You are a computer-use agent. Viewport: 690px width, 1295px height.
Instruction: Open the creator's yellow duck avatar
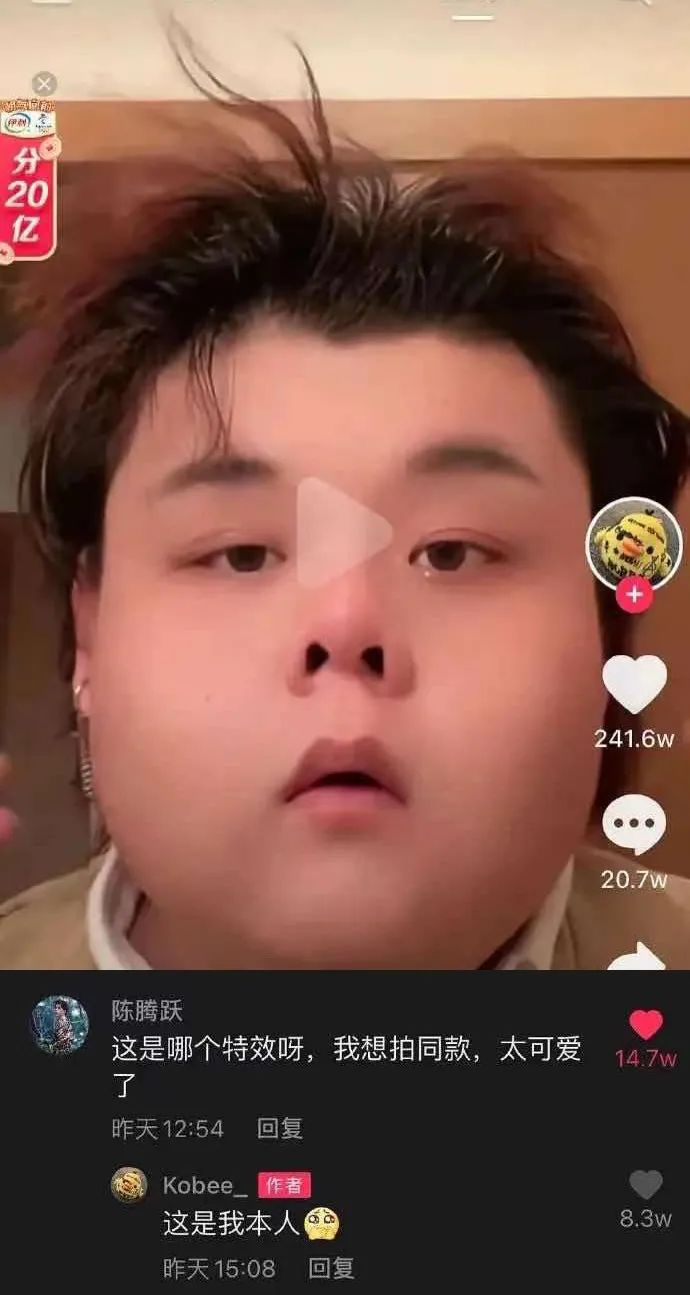point(633,545)
